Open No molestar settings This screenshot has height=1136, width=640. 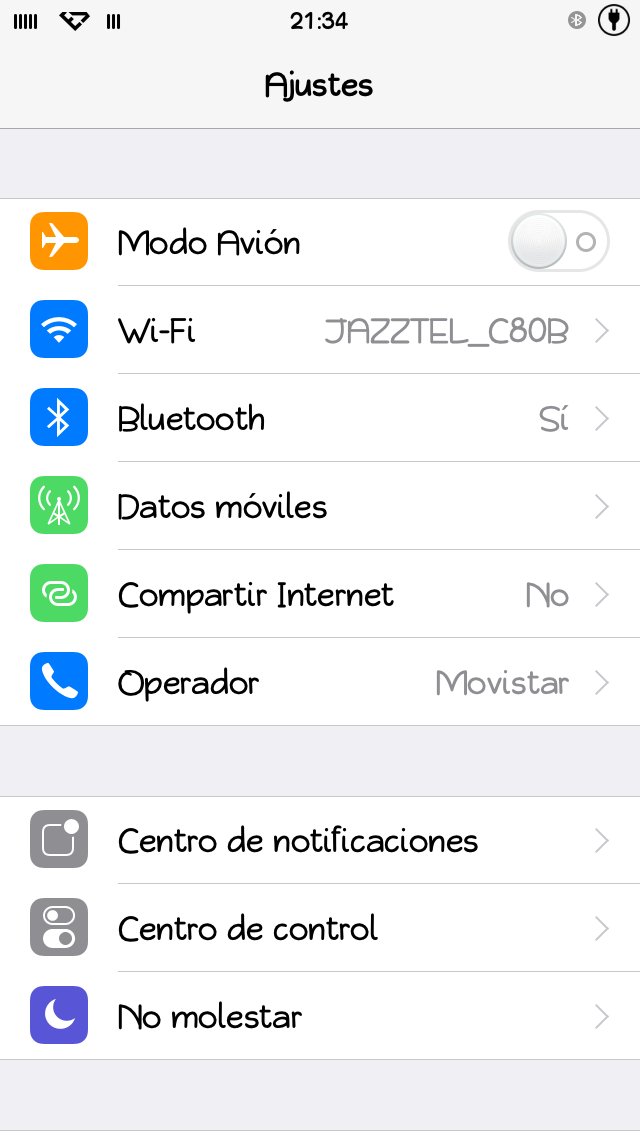(x=320, y=1016)
